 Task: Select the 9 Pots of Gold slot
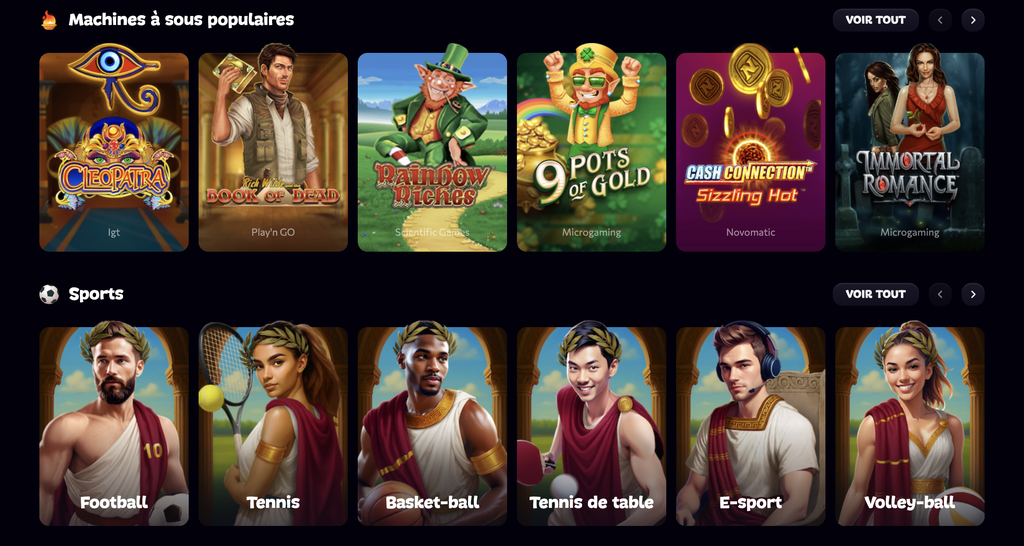[x=591, y=150]
